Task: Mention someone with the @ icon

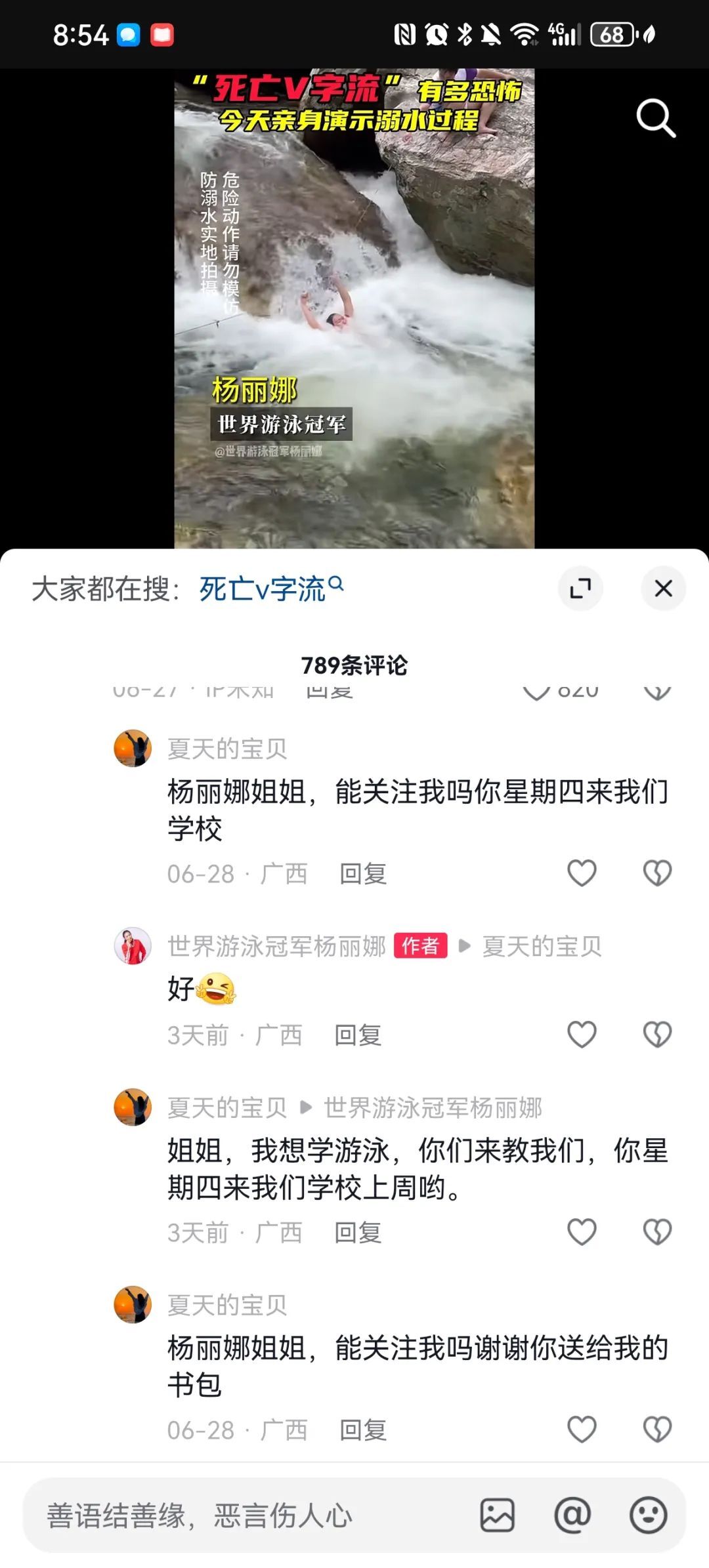Action: tap(572, 1516)
